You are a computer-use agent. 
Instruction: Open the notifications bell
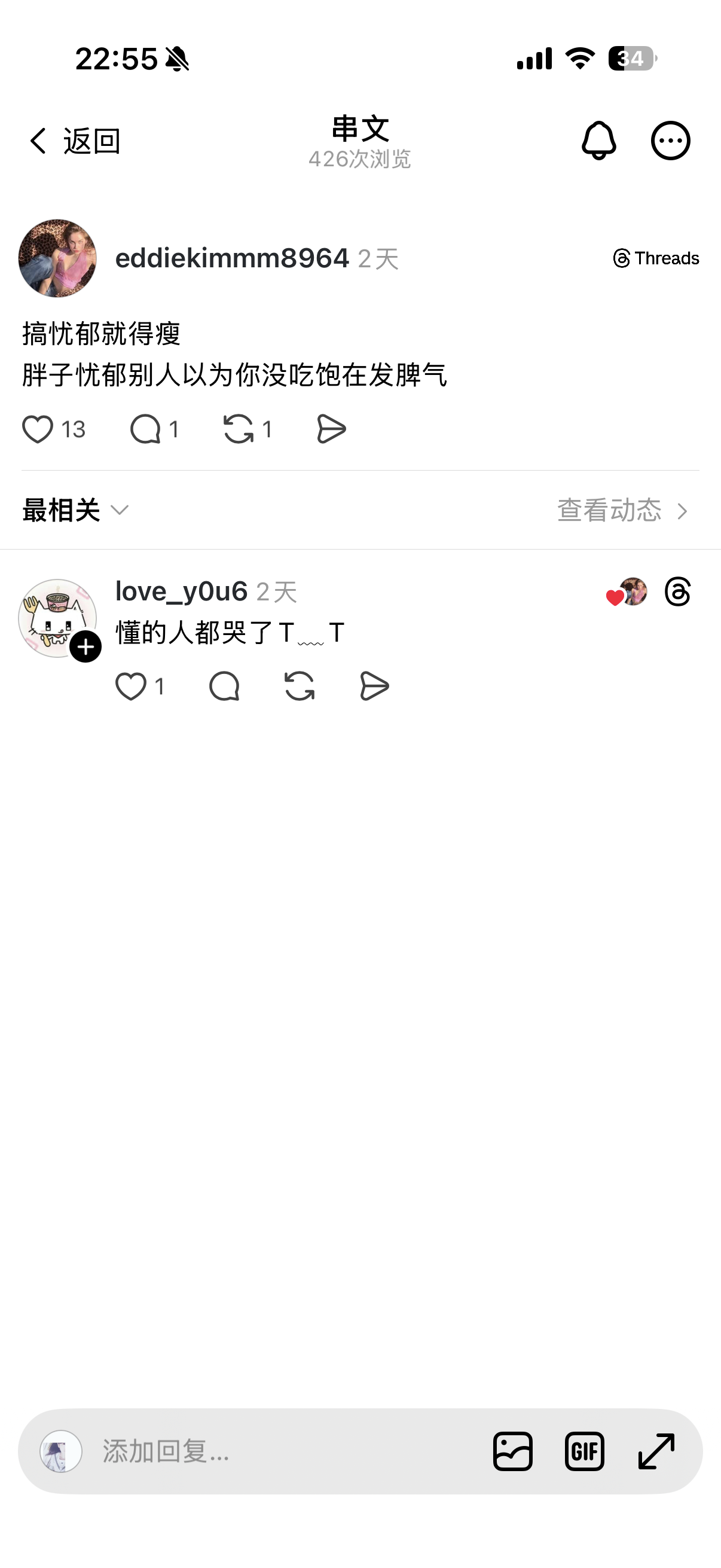598,141
